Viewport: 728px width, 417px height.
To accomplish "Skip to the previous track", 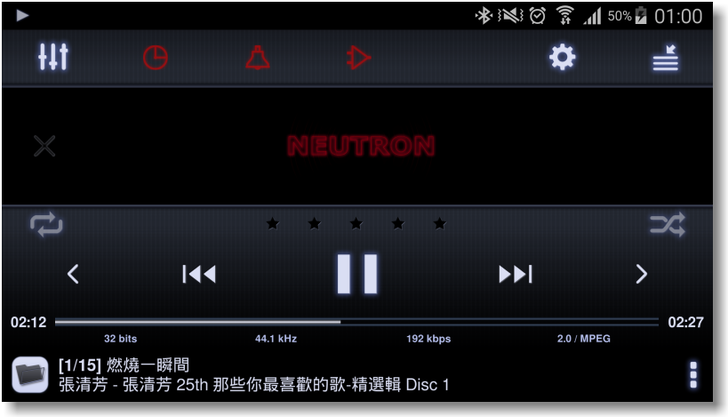I will point(199,274).
